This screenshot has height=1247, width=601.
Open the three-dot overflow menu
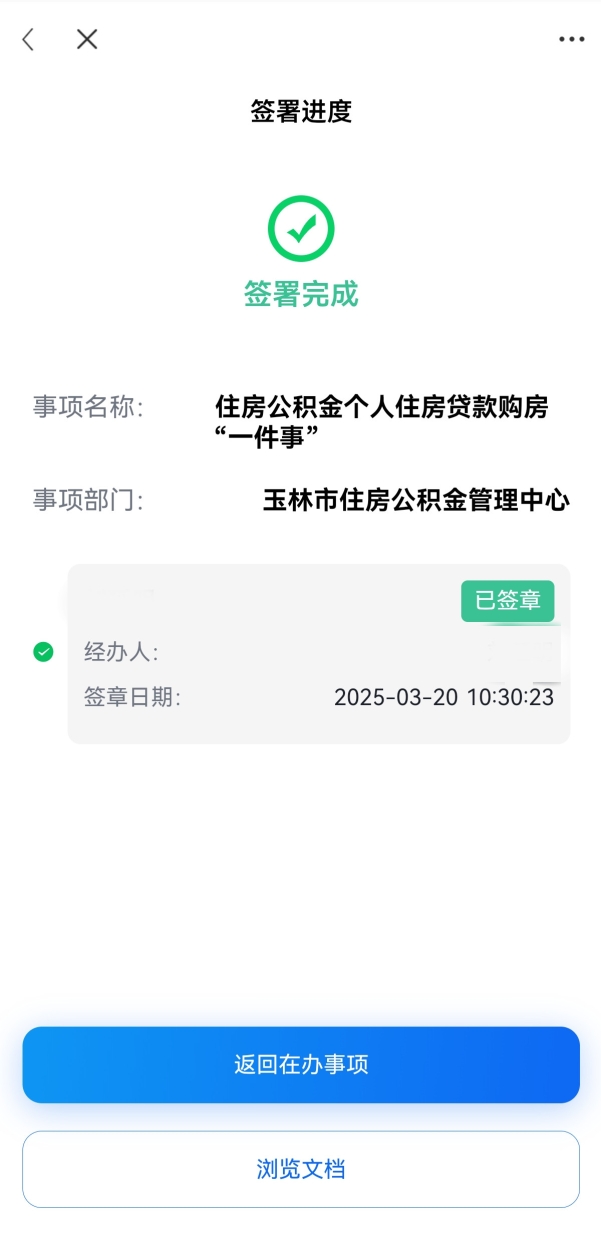tap(571, 39)
